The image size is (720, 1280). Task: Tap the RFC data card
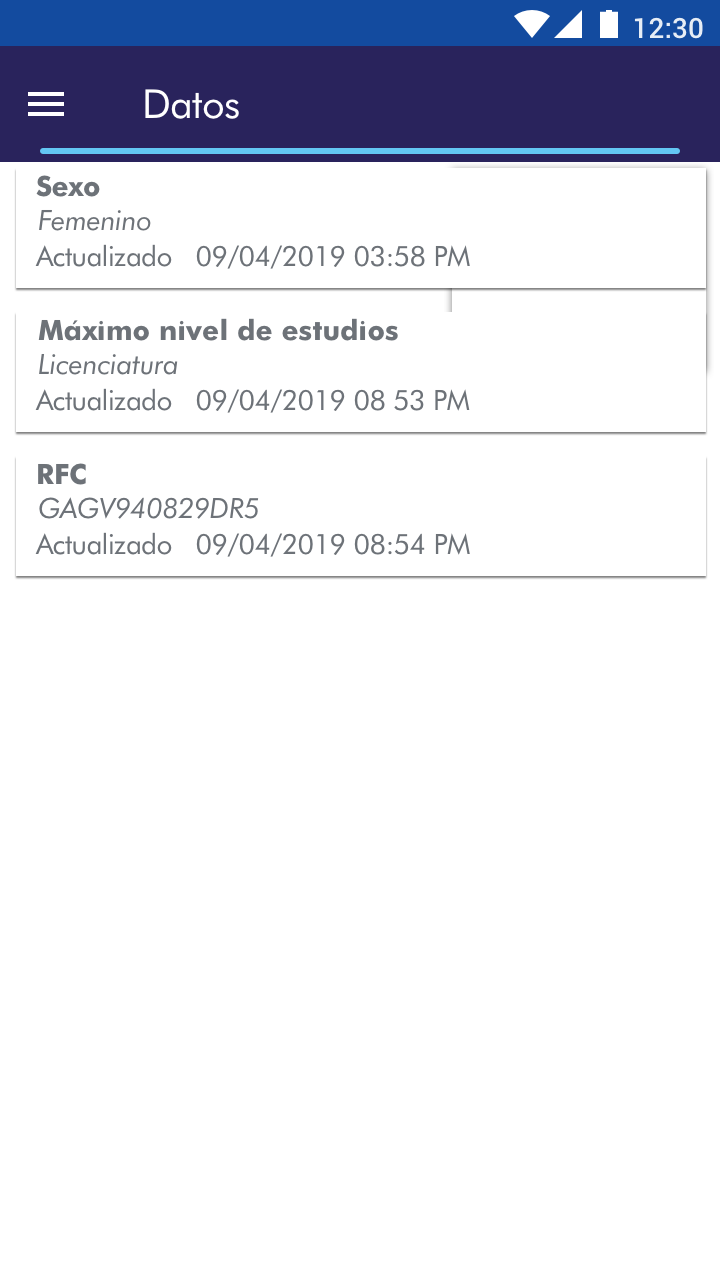point(360,516)
